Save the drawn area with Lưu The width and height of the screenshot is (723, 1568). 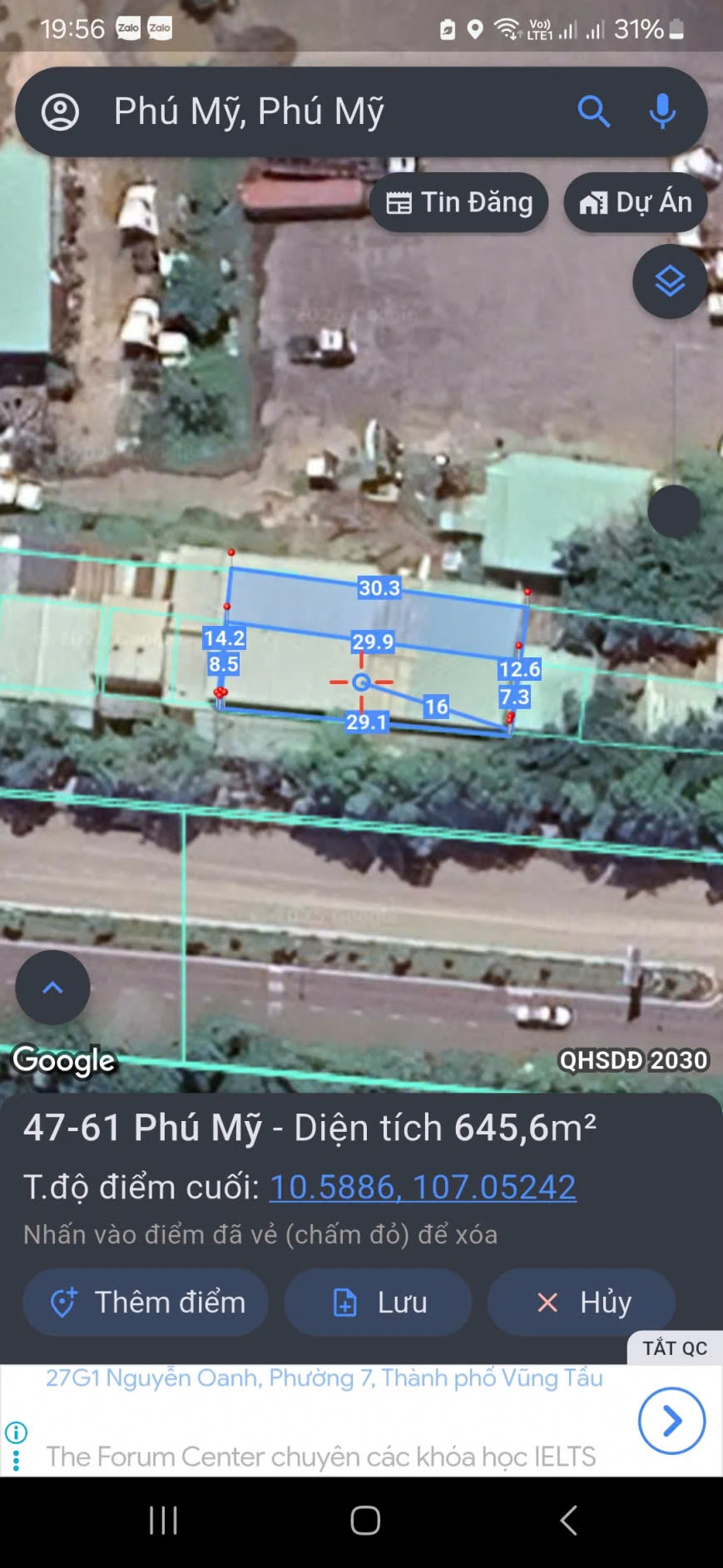[x=379, y=1302]
